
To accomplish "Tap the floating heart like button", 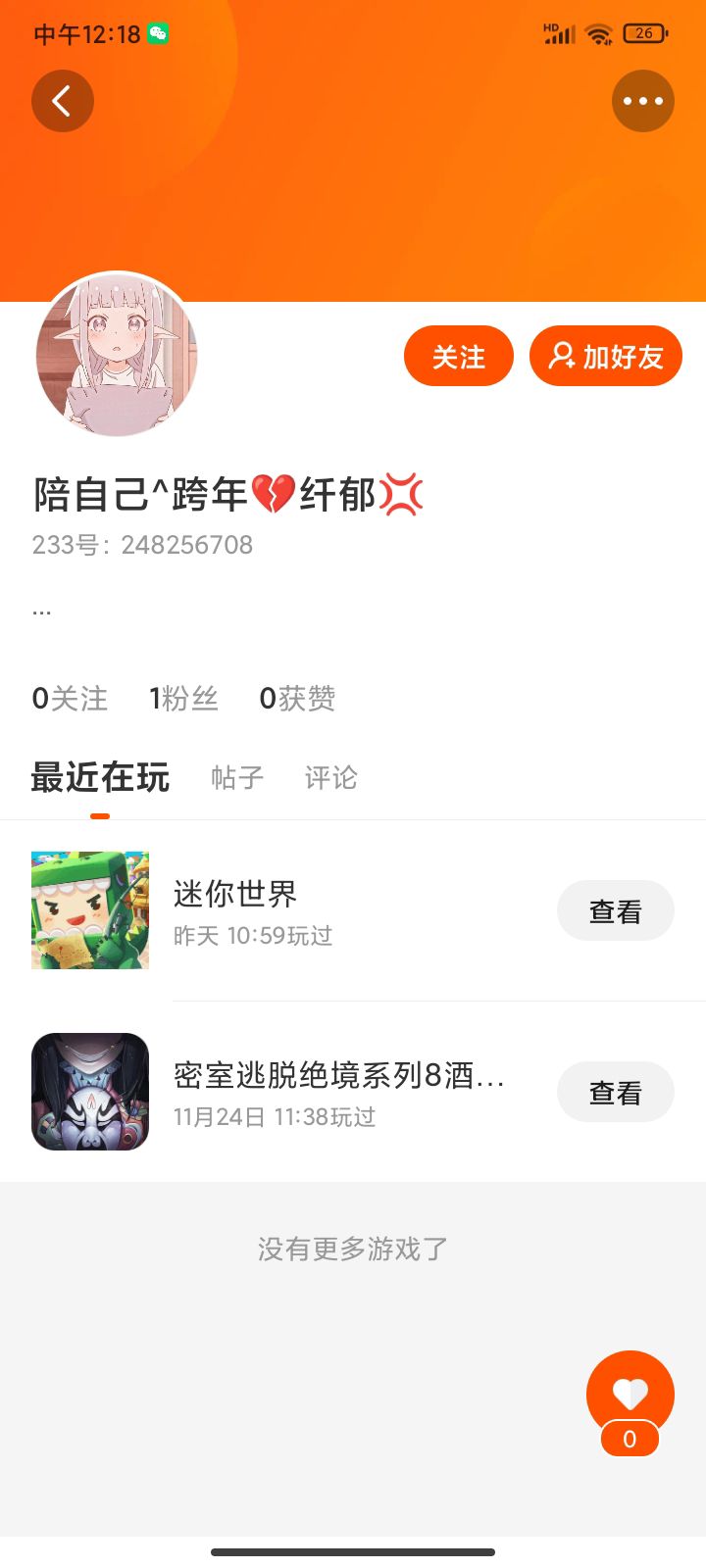I will 630,1395.
